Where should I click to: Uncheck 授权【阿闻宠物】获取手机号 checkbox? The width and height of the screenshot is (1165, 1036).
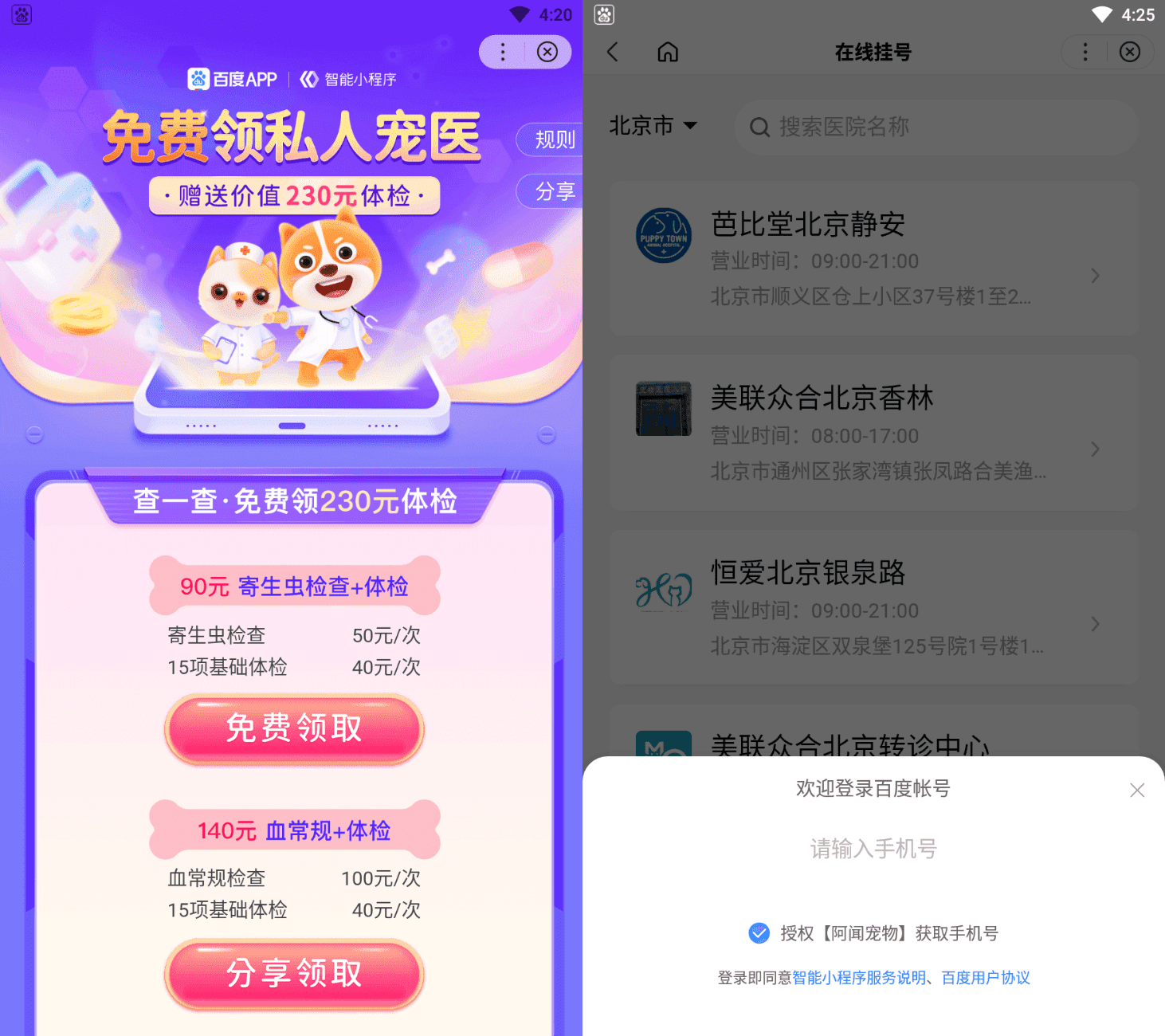tap(759, 933)
